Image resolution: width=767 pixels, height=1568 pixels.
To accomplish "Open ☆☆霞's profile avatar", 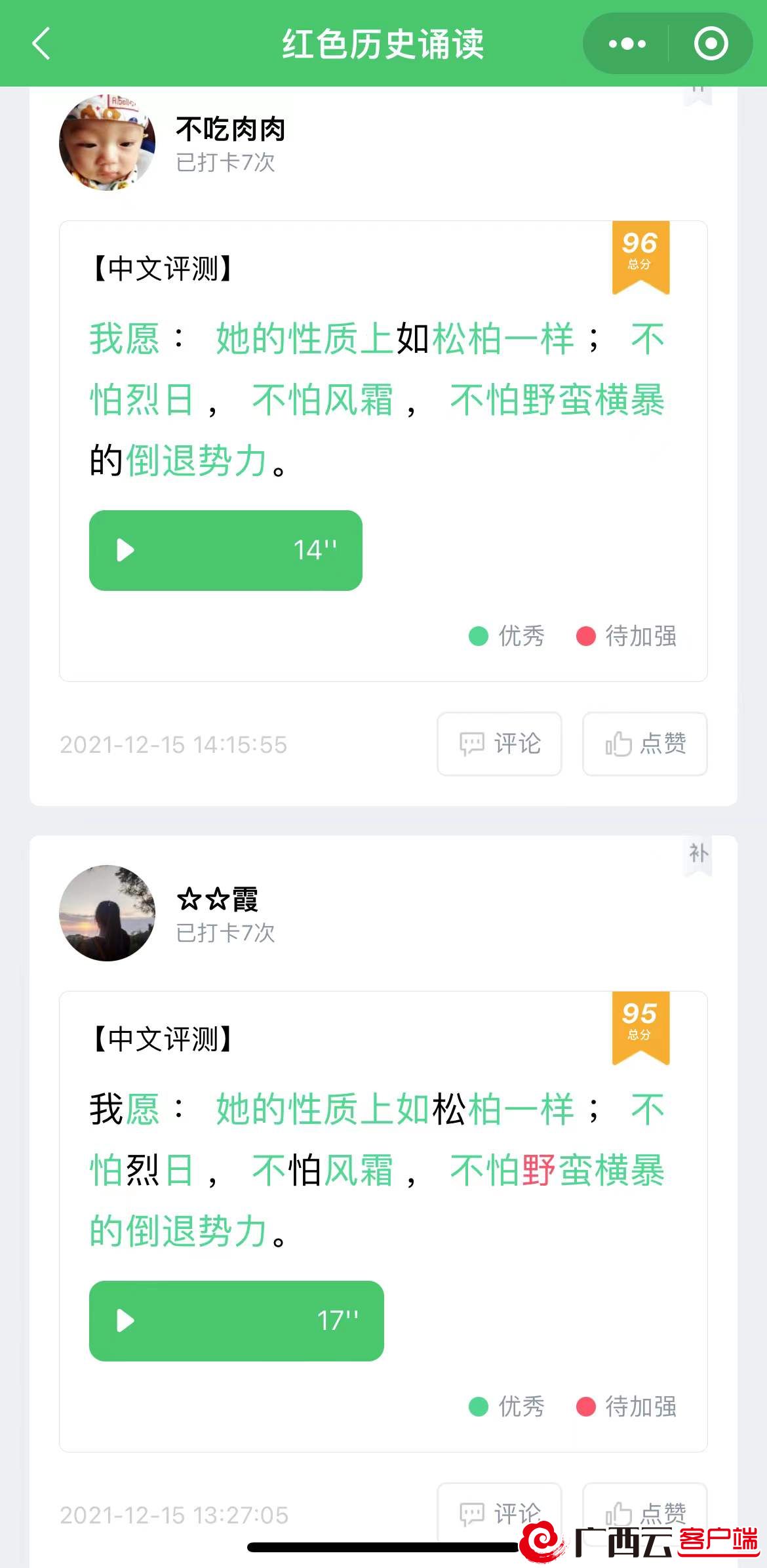I will pyautogui.click(x=108, y=913).
